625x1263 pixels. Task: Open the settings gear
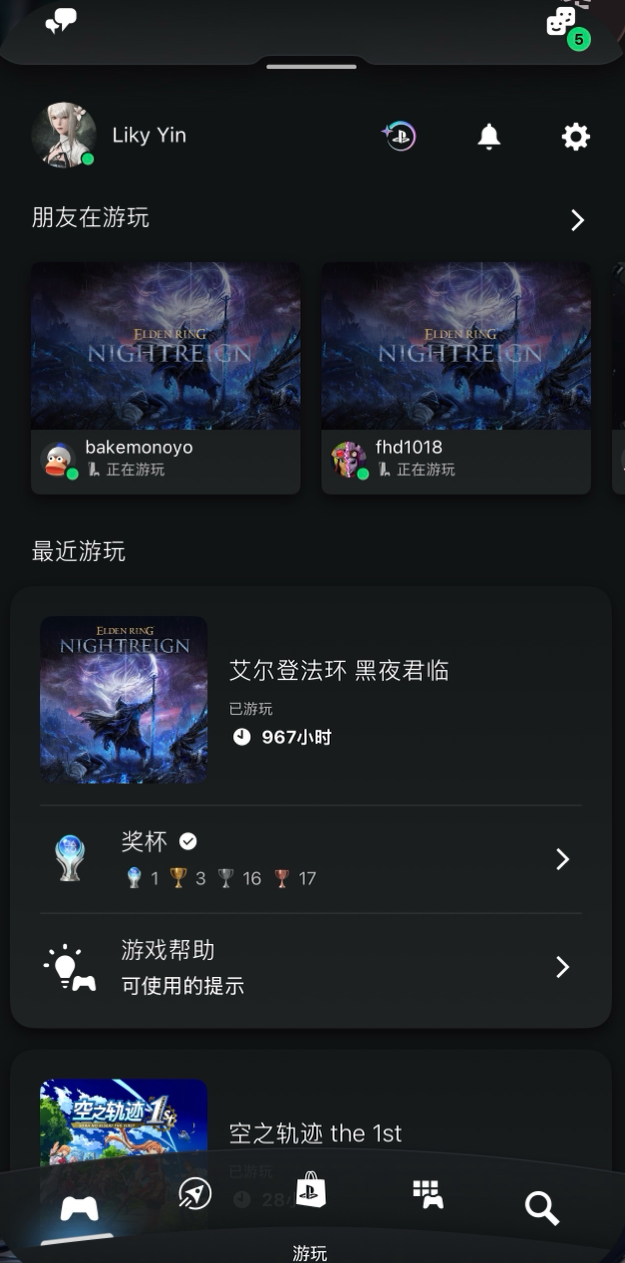click(576, 136)
